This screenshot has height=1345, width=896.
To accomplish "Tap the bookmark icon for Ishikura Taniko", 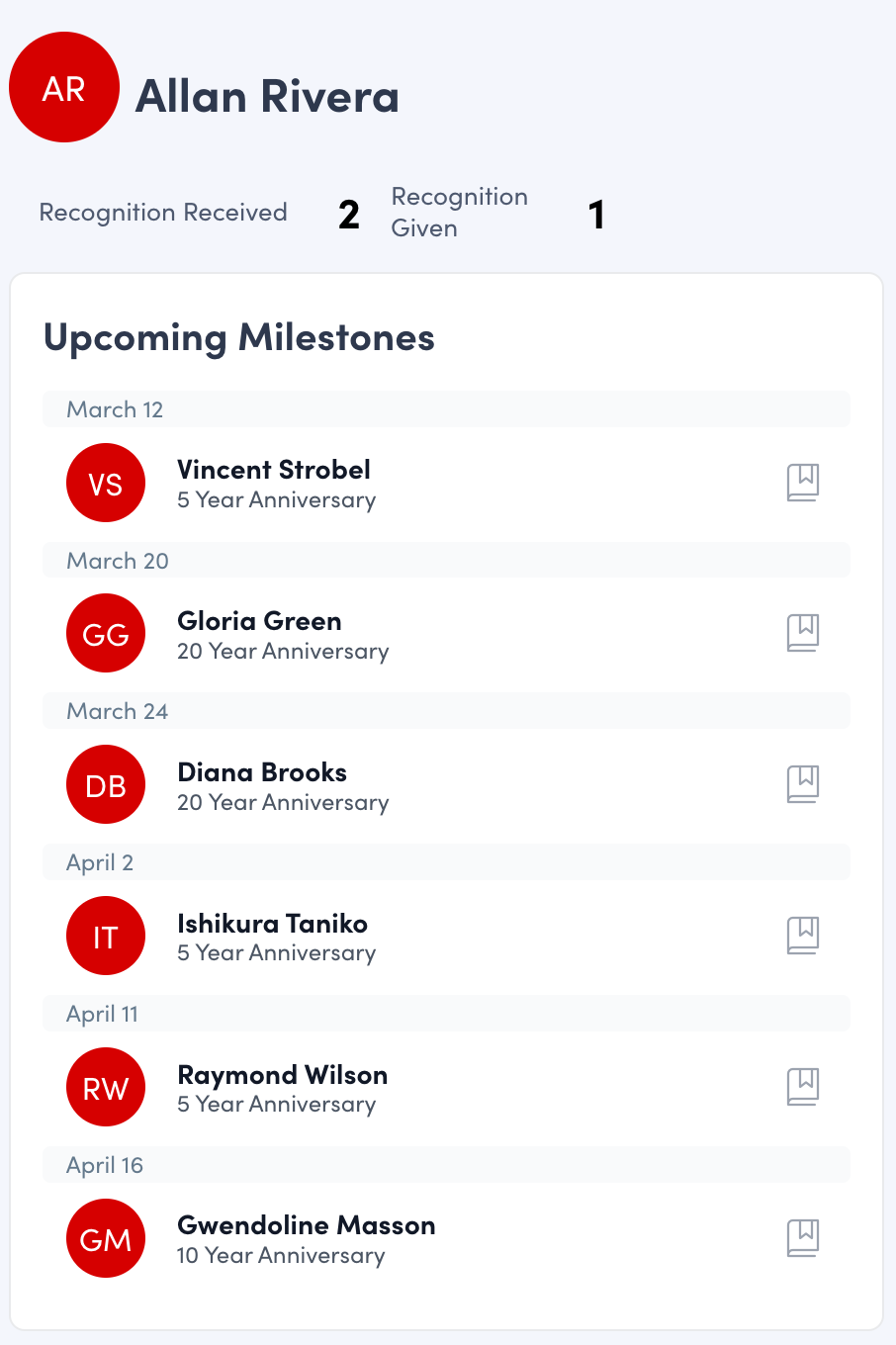I will click(x=803, y=936).
